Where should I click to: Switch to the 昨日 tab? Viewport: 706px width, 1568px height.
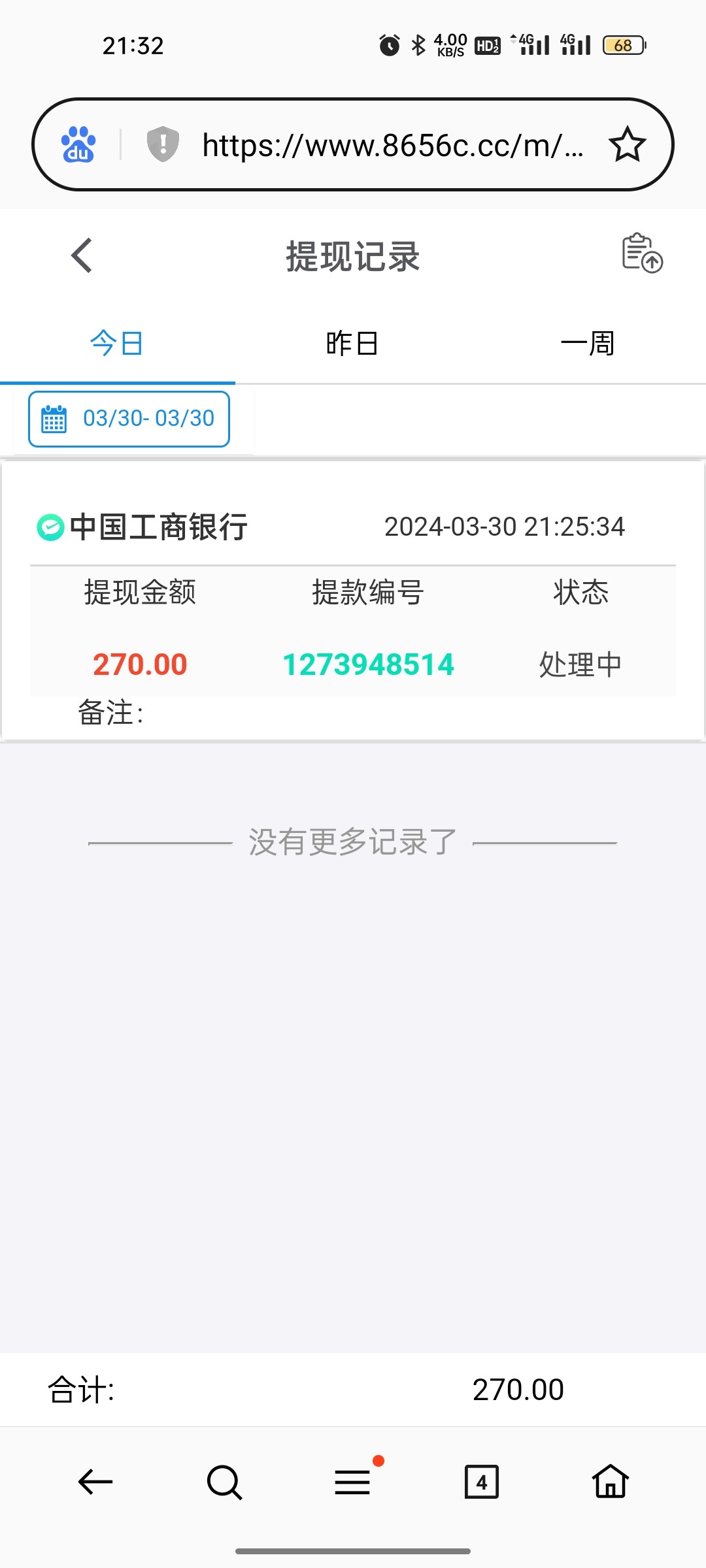pos(352,342)
